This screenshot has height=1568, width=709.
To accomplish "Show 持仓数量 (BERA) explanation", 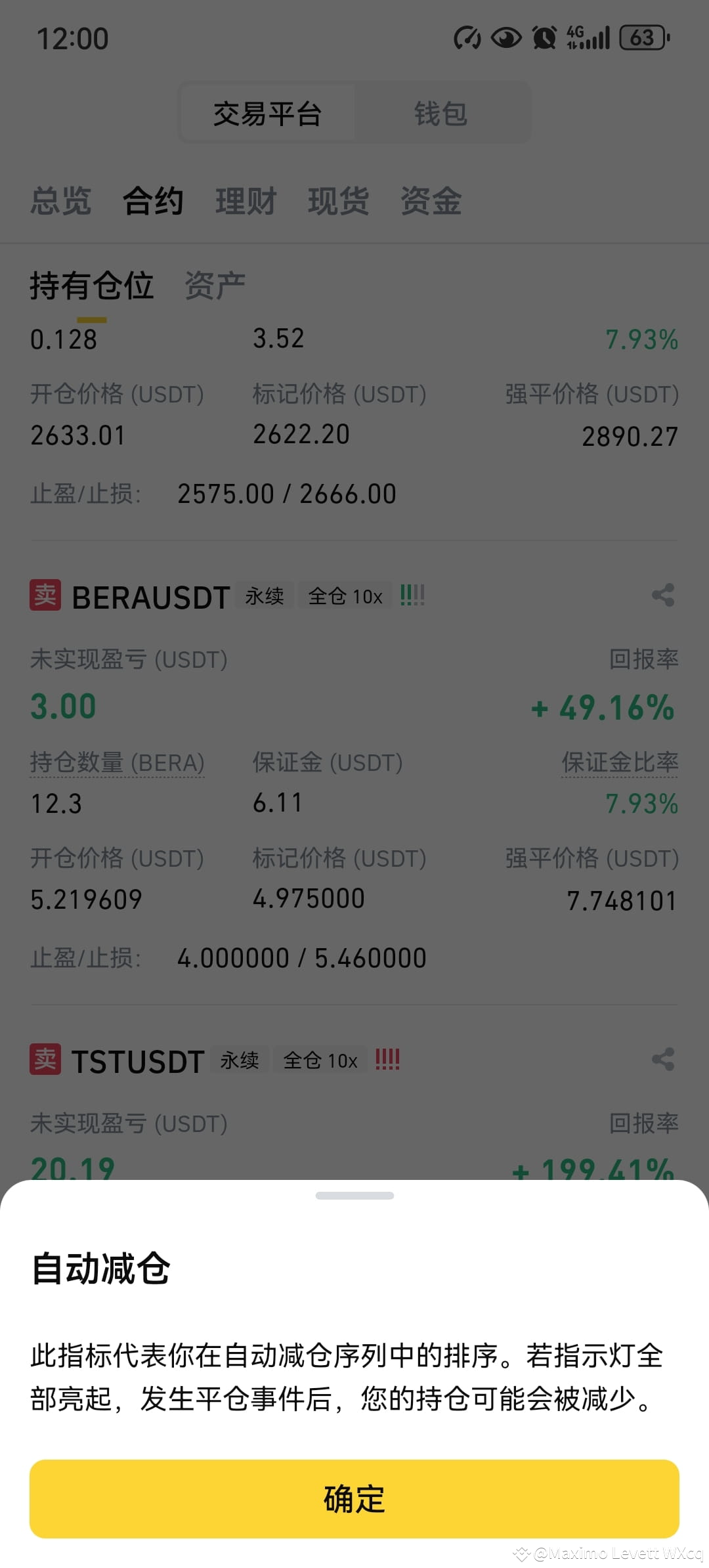I will point(117,763).
